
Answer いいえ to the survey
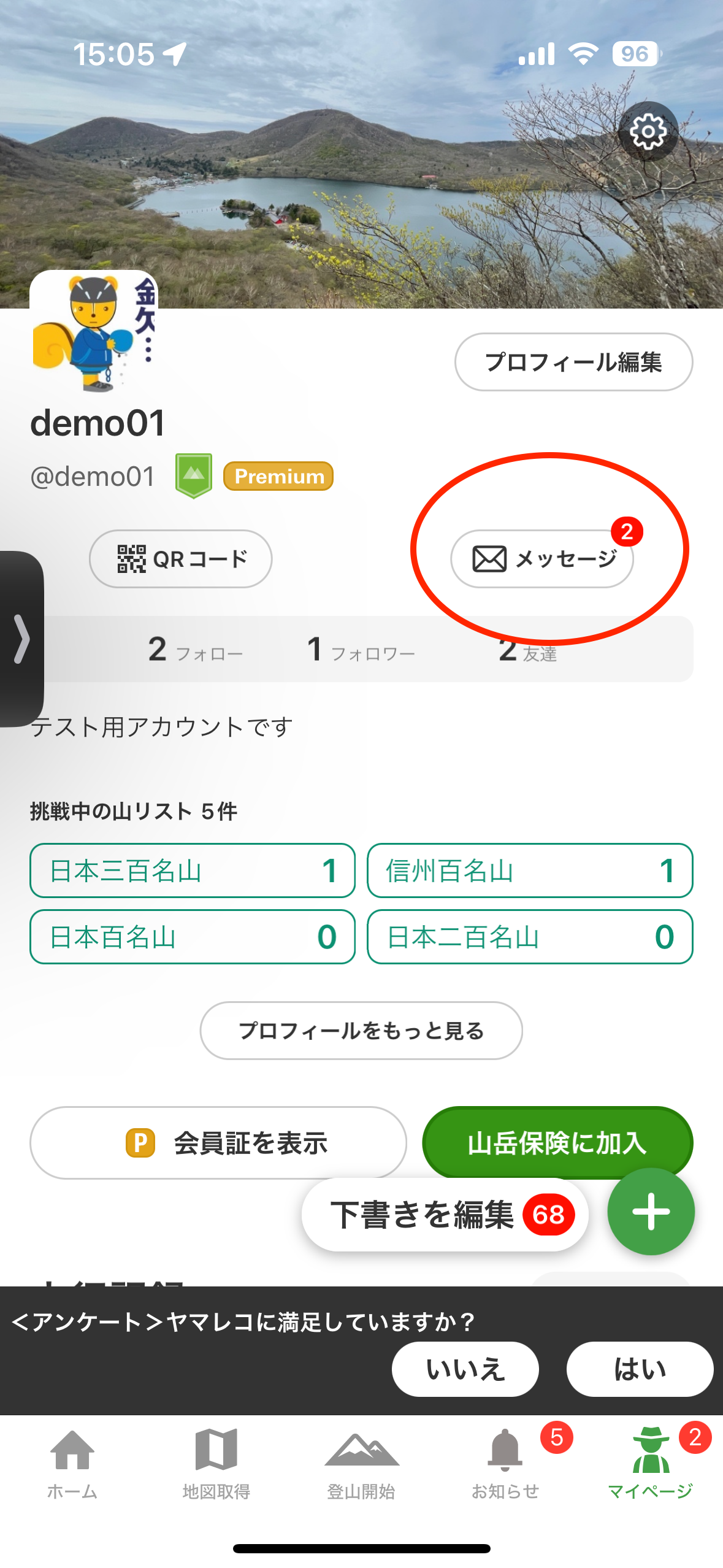click(x=465, y=1369)
